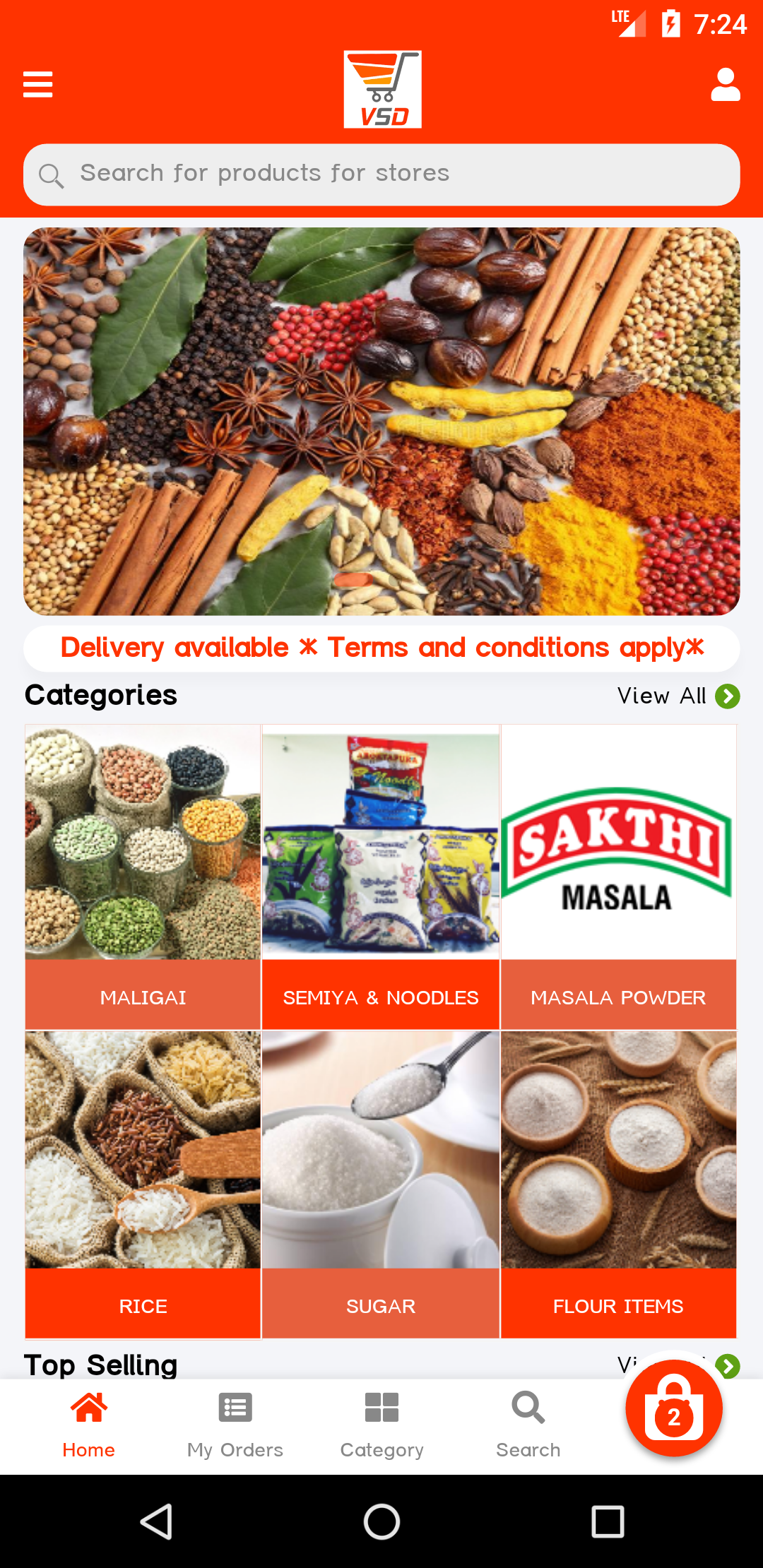View All categories
This screenshot has width=763, height=1568.
[x=678, y=696]
